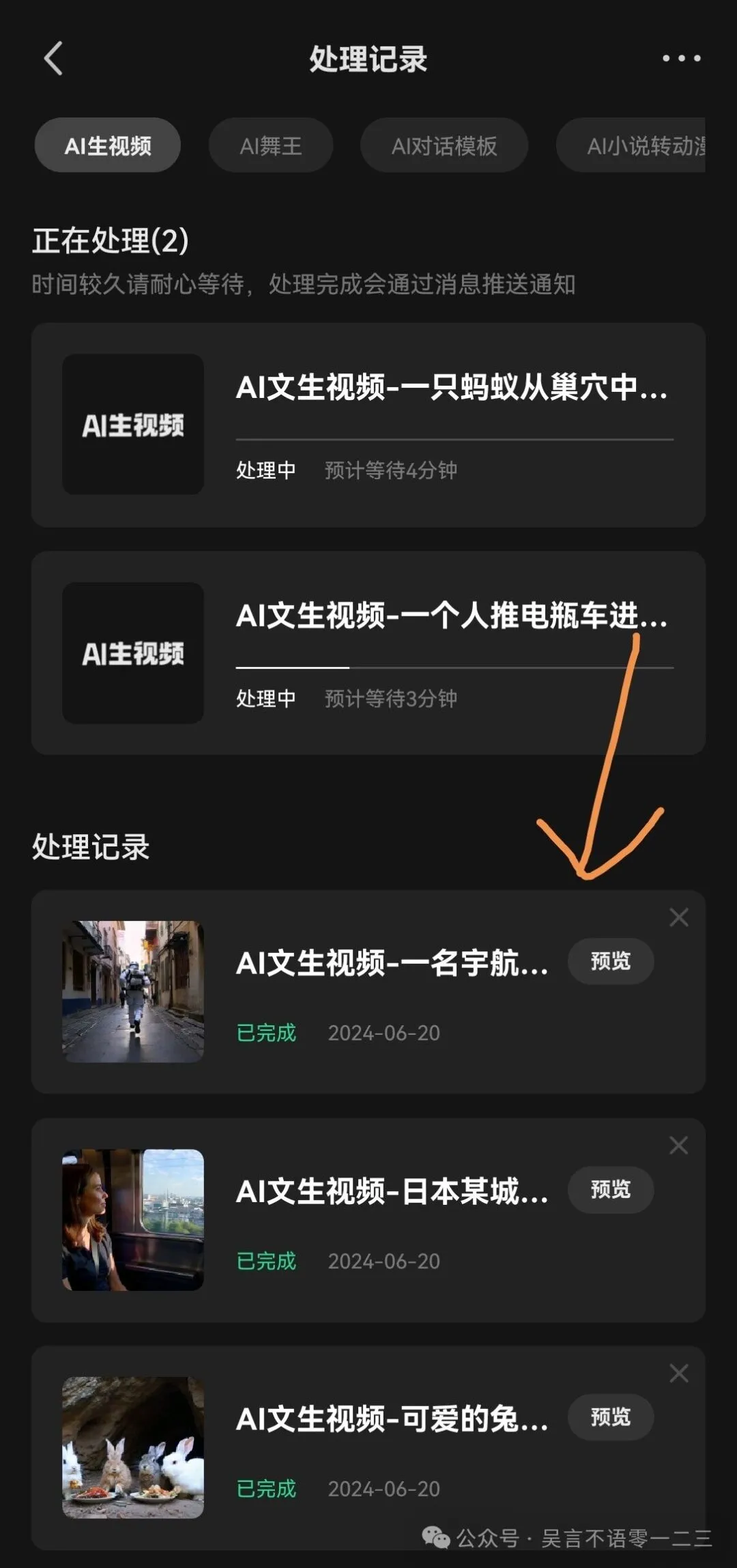737x1568 pixels.
Task: Open the rabbits video thumbnail
Action: (x=133, y=1447)
